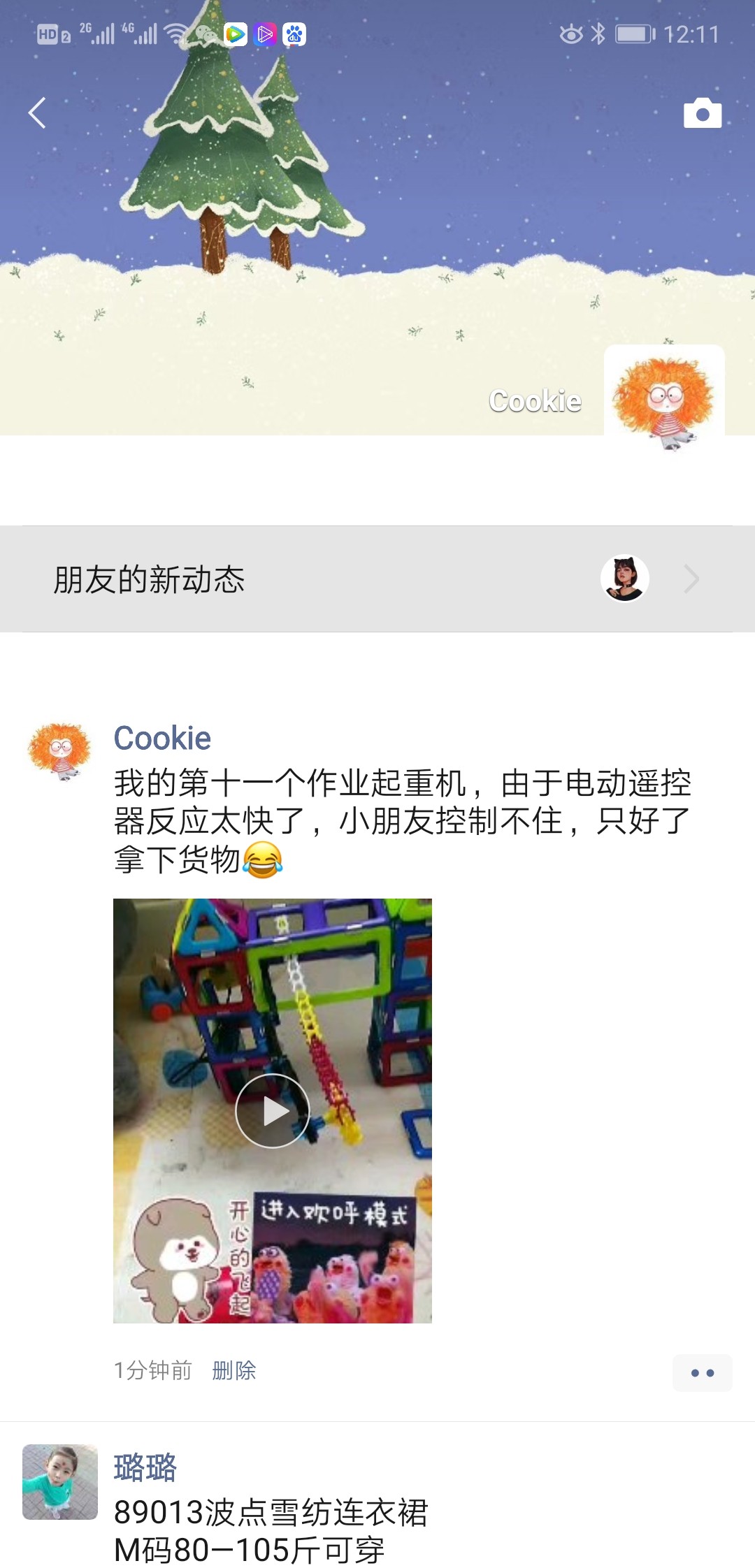Open 朋友的新动态 notifications

click(x=377, y=579)
